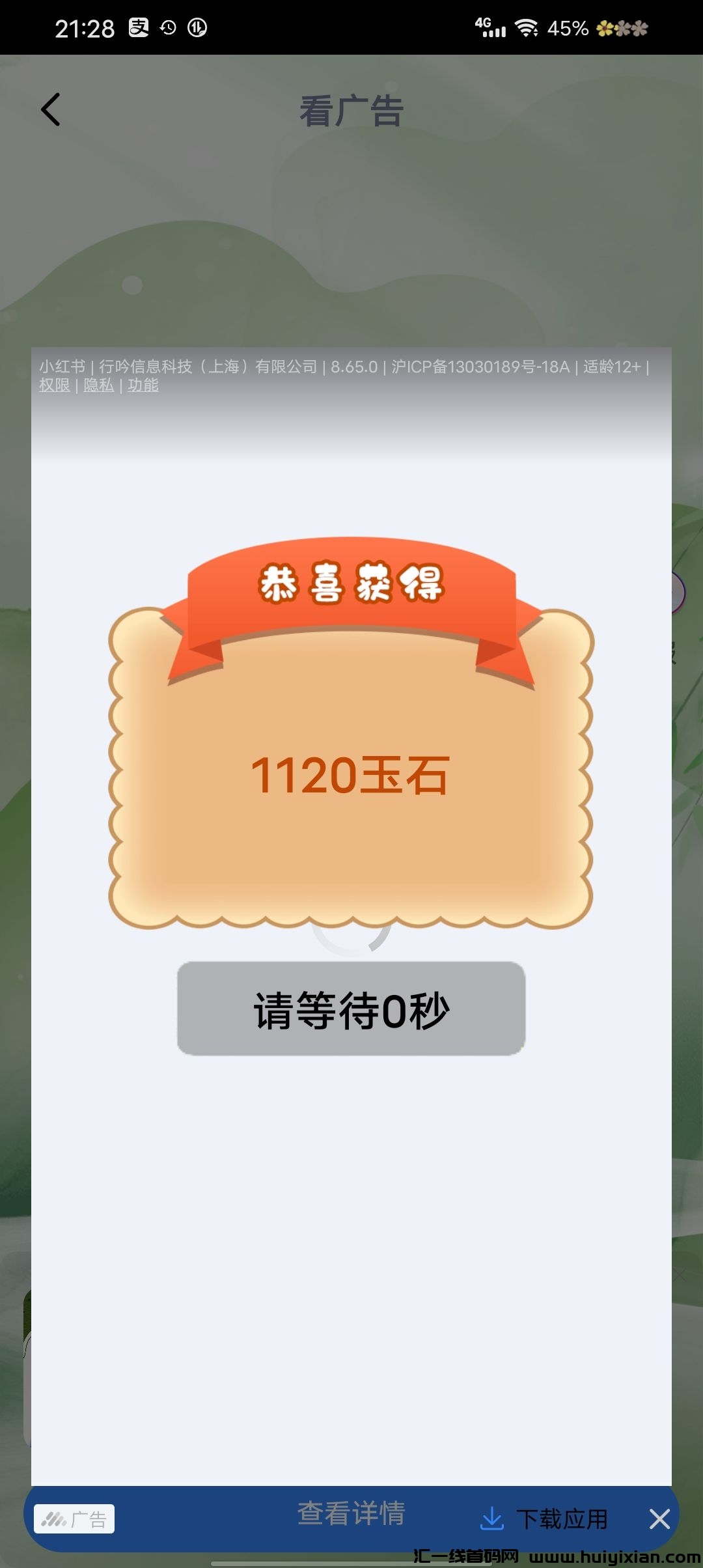Open the 隐私 privacy link
This screenshot has width=703, height=1568.
[x=98, y=385]
